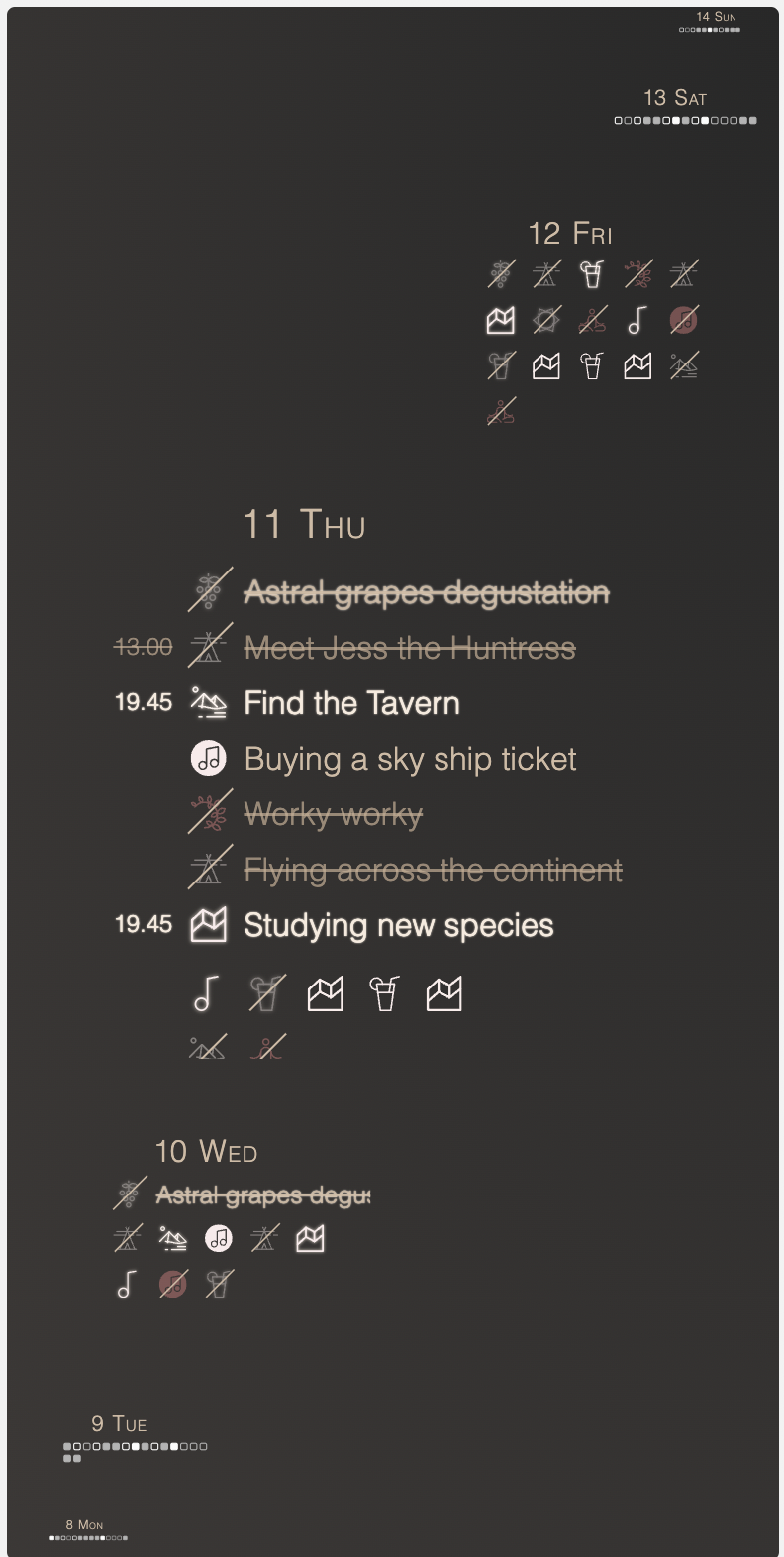Open the 8 Mon day
This screenshot has width=784, height=1557.
point(84,1525)
